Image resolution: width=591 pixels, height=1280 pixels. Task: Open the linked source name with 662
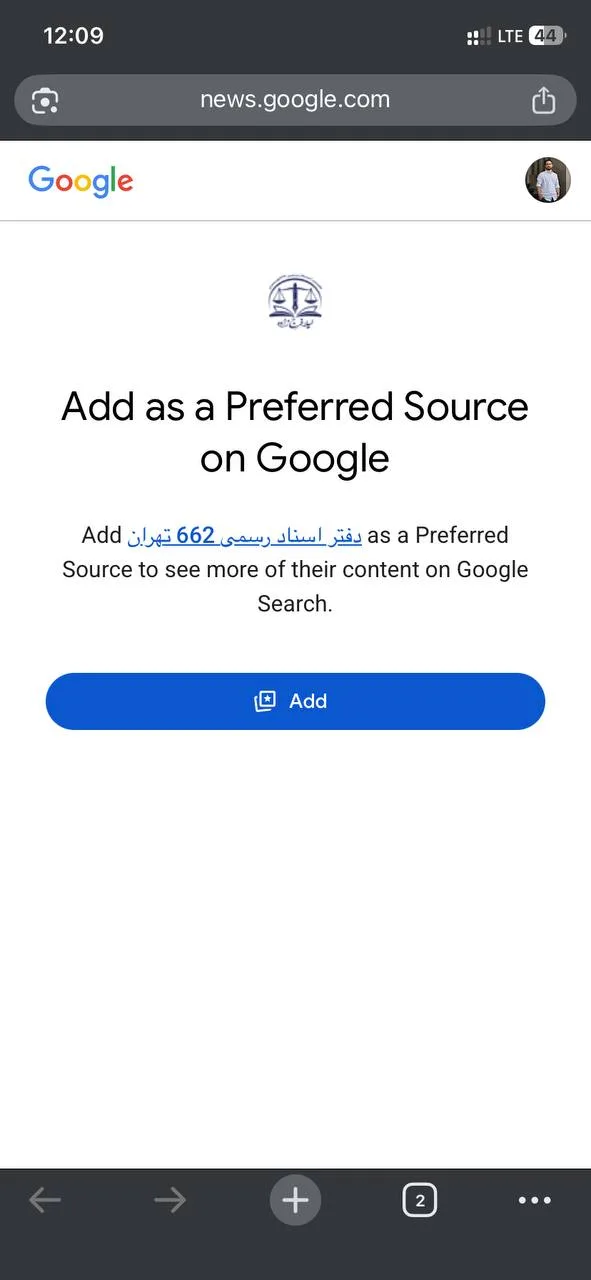coord(245,536)
